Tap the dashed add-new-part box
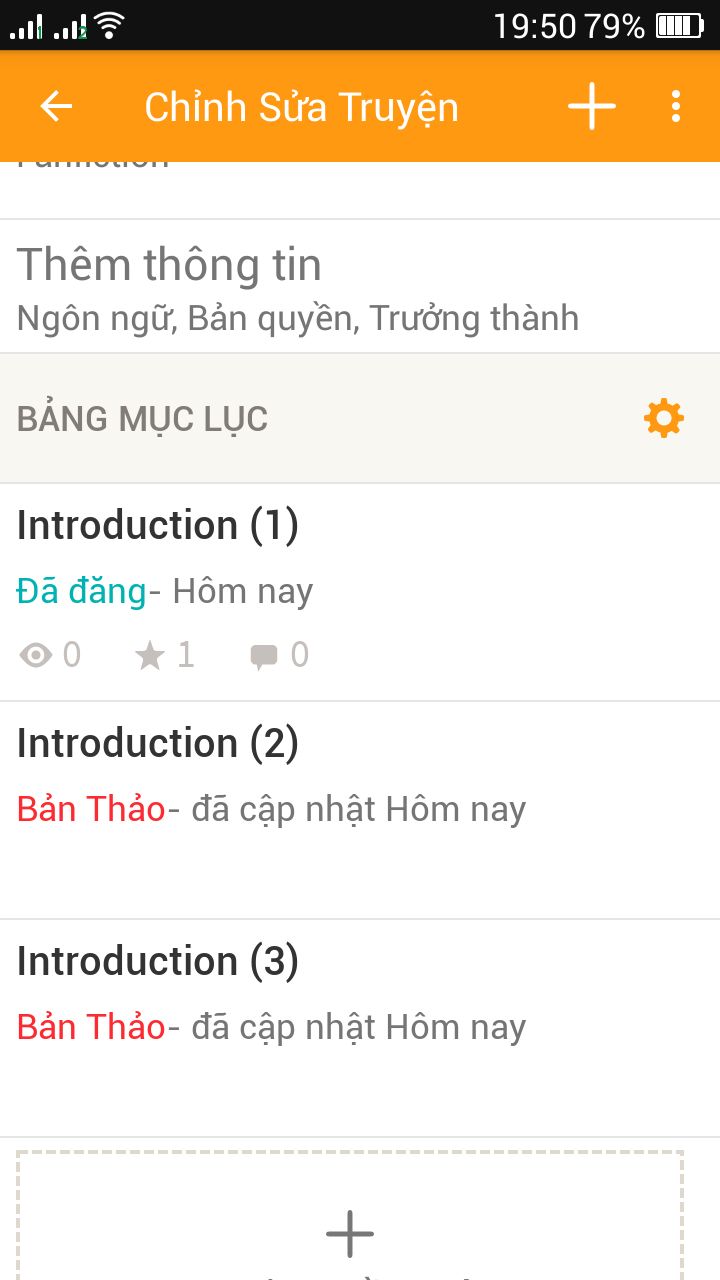Image resolution: width=720 pixels, height=1280 pixels. (350, 1216)
